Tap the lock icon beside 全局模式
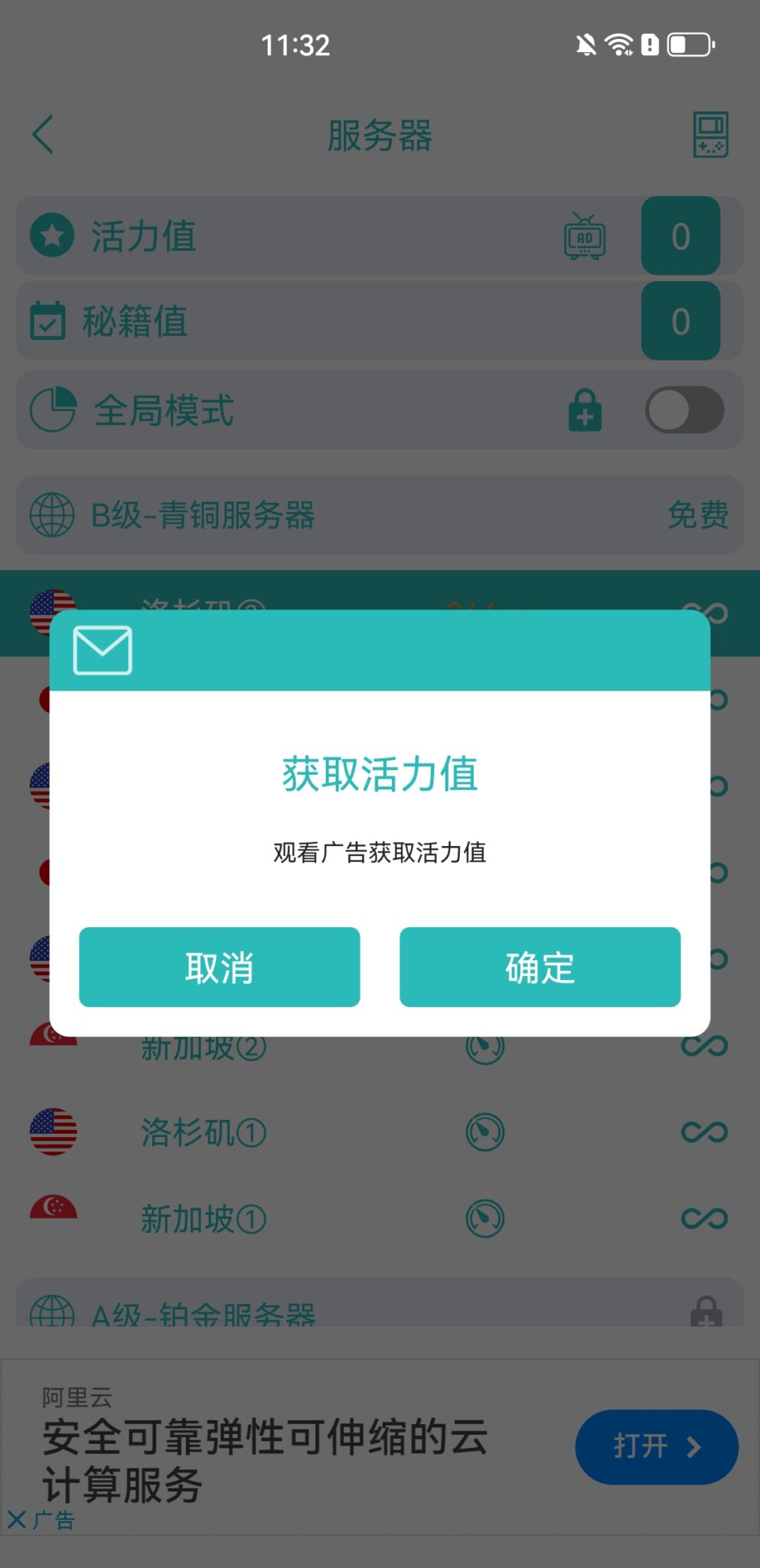Screen dimensions: 760x1568 pos(585,410)
